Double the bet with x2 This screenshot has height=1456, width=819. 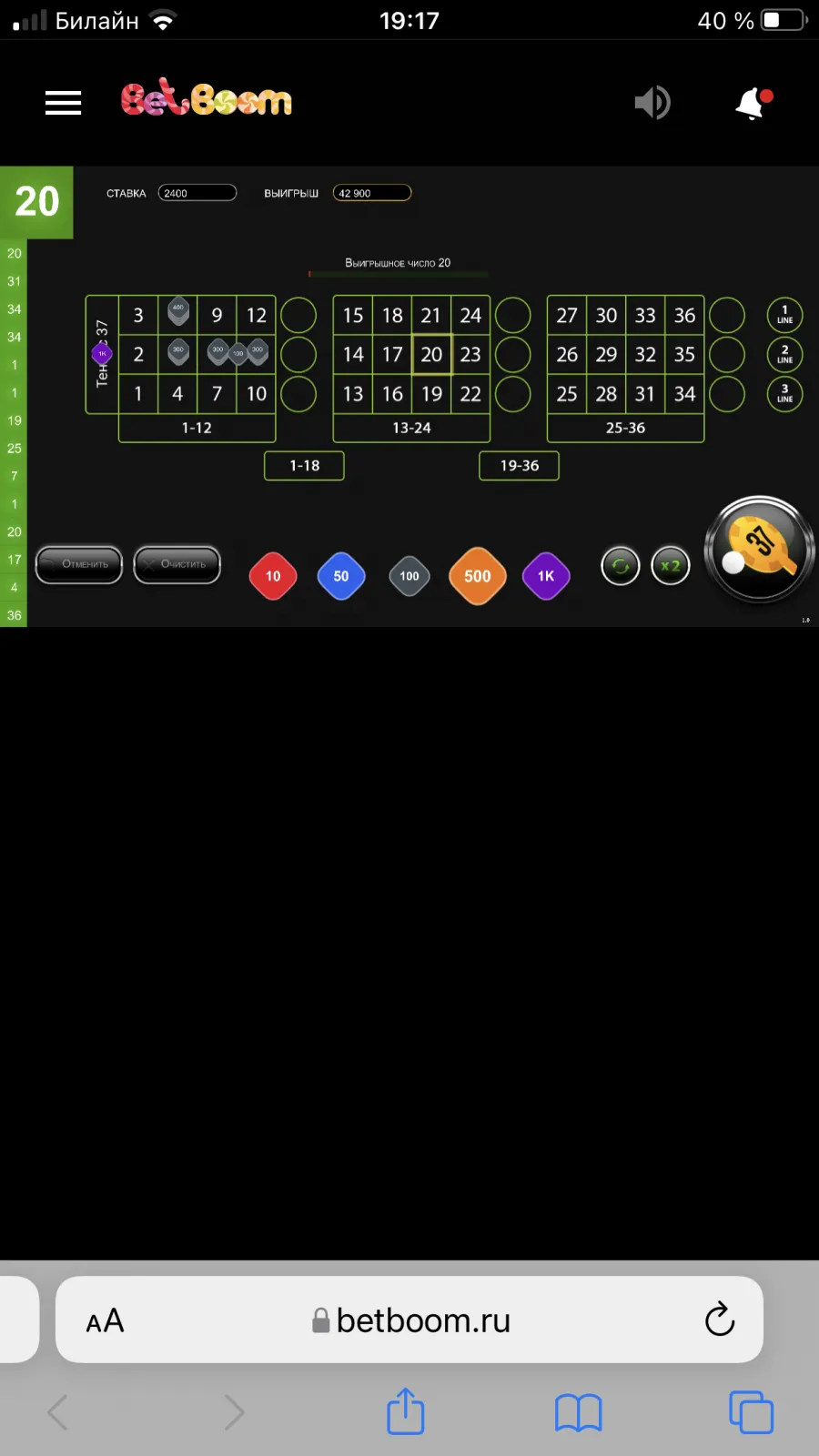click(x=671, y=566)
